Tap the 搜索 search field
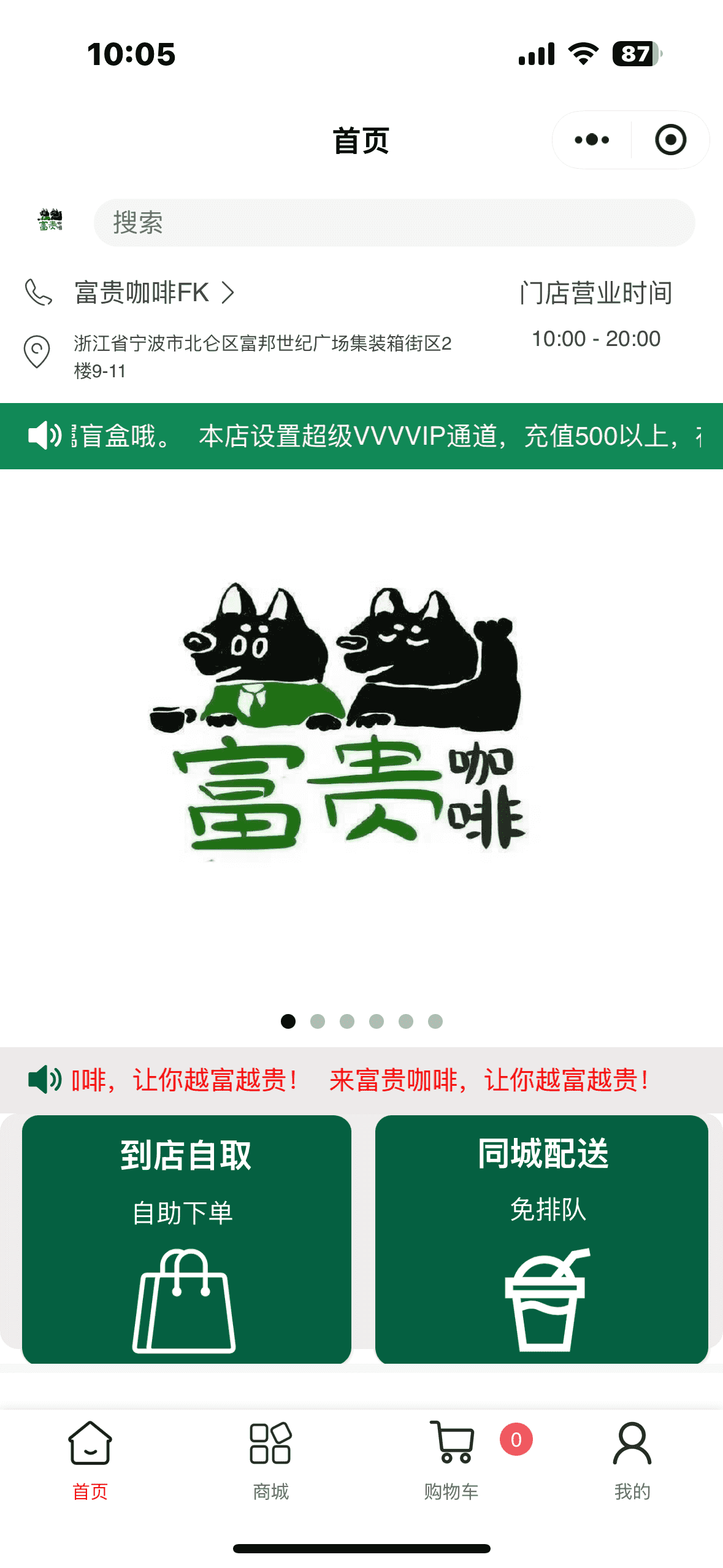Screen dimensions: 723x1568 [x=394, y=223]
